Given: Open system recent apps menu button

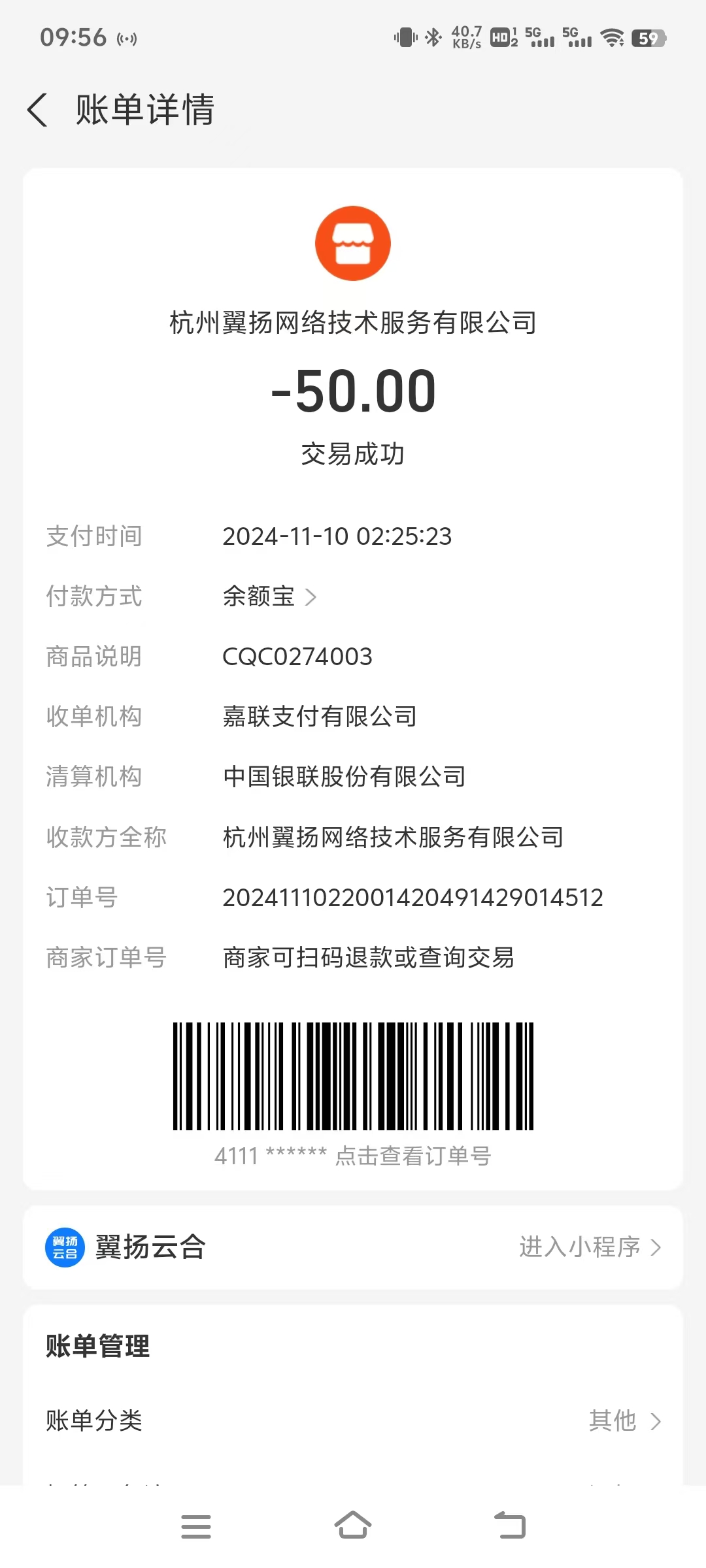Looking at the screenshot, I should [195, 1526].
